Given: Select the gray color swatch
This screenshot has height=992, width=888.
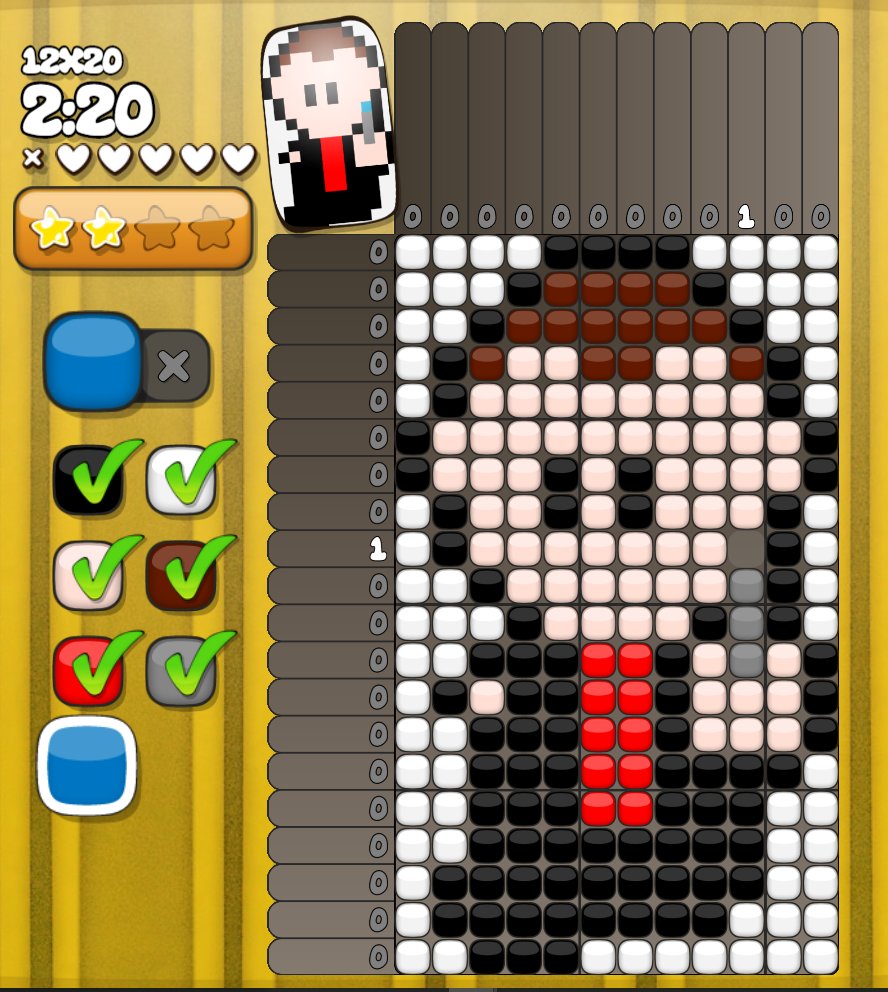Looking at the screenshot, I should (x=181, y=670).
